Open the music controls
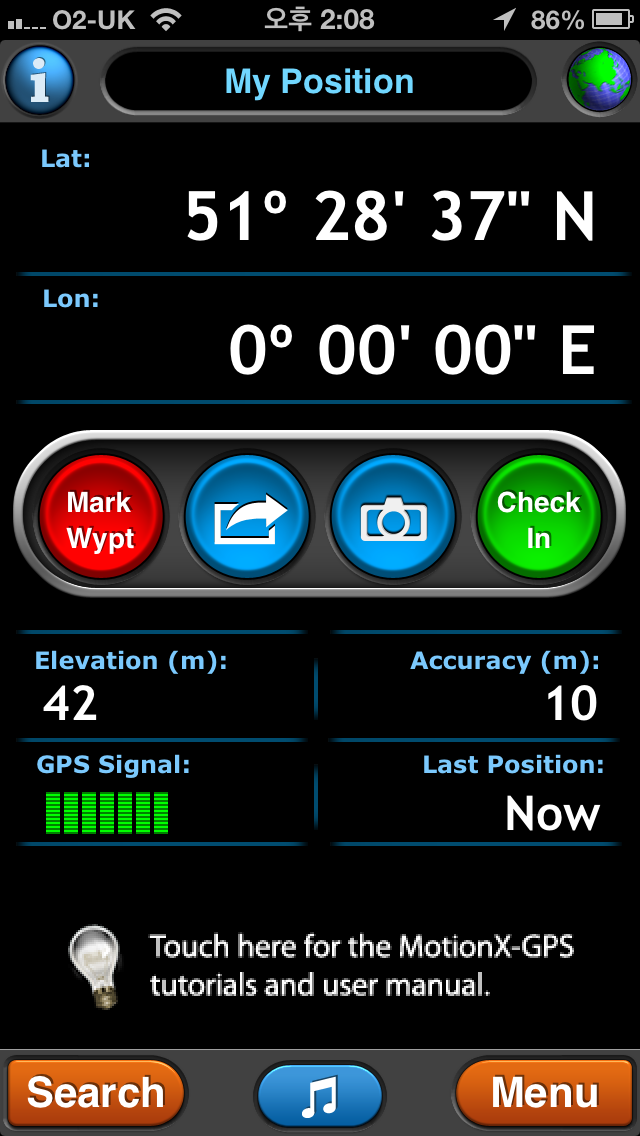Image resolution: width=640 pixels, height=1136 pixels. [320, 1094]
